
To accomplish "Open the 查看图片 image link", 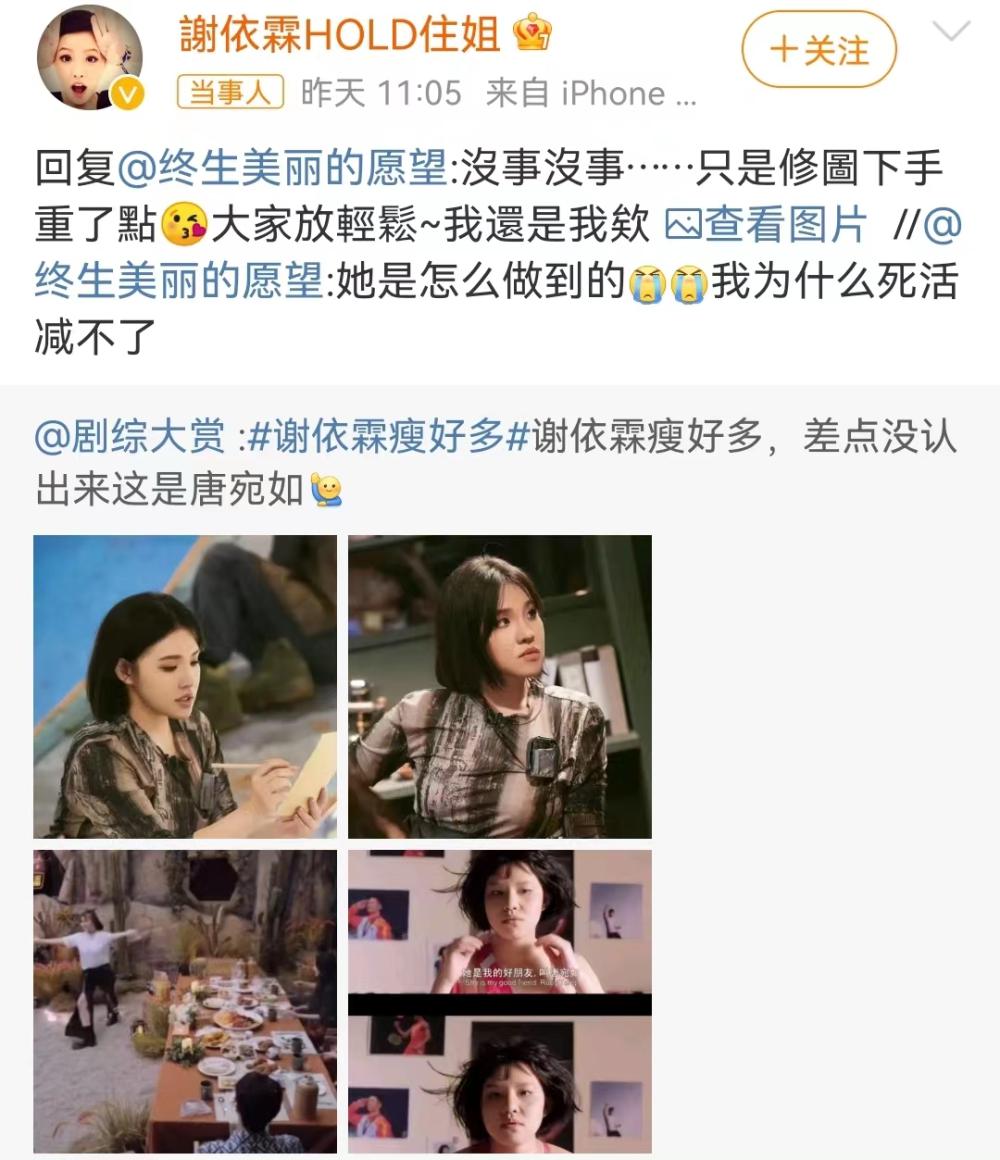I will pyautogui.click(x=765, y=226).
